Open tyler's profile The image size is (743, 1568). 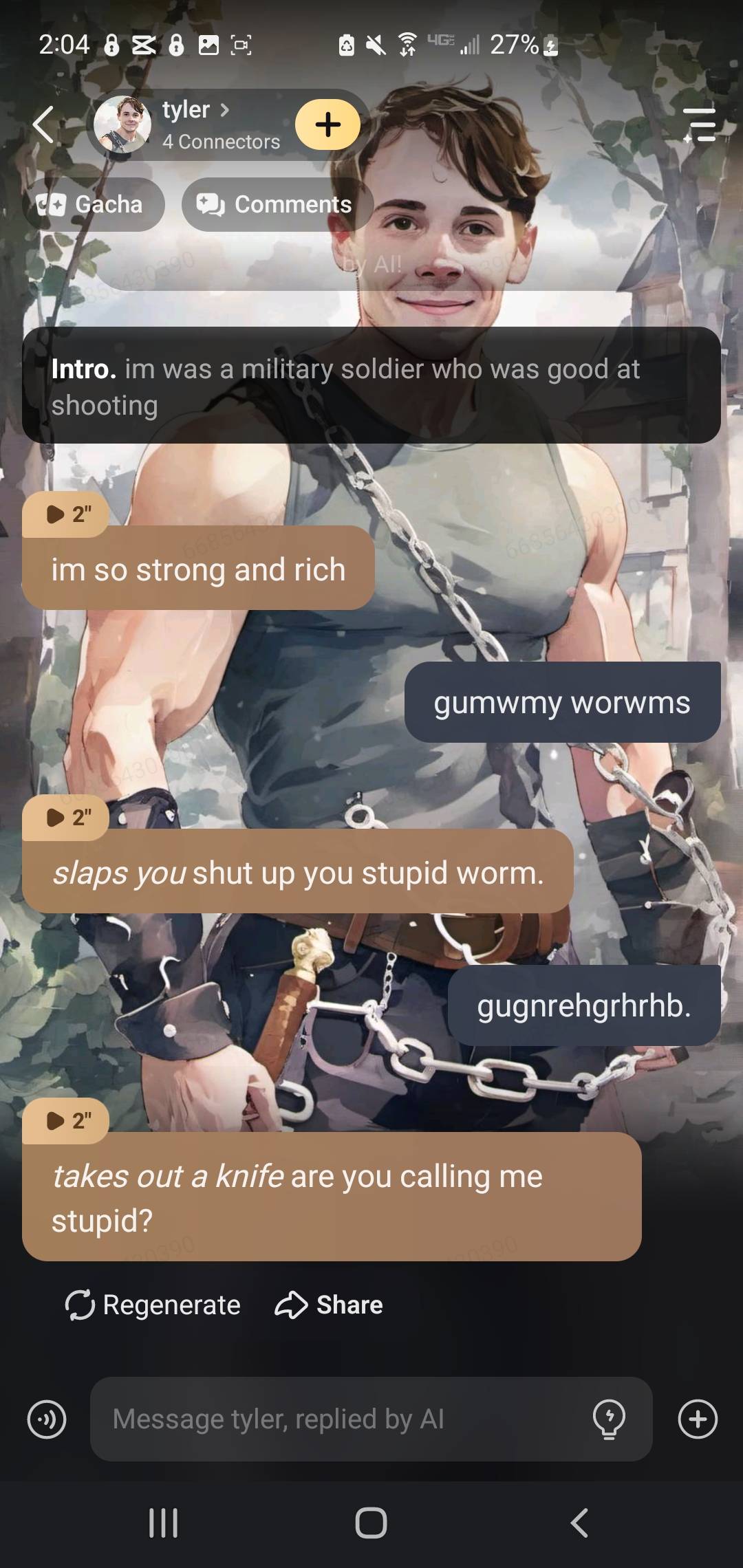[186, 124]
